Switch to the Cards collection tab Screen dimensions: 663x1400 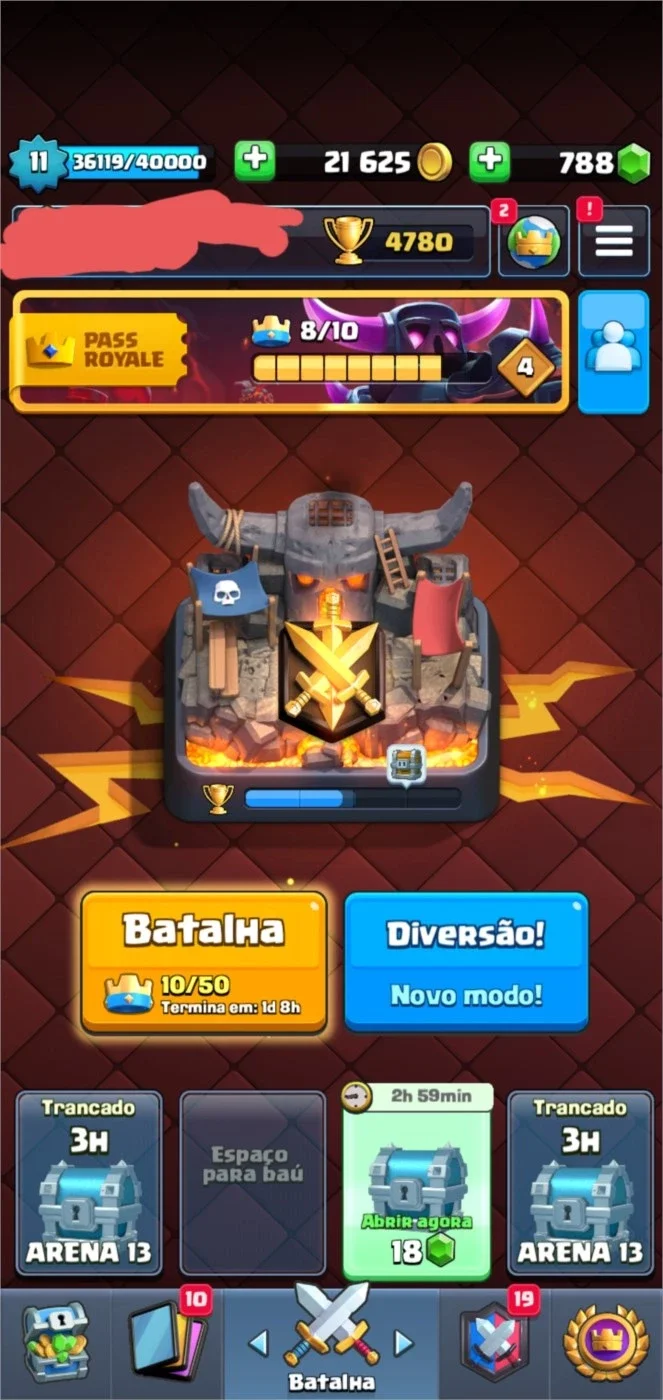click(166, 1342)
